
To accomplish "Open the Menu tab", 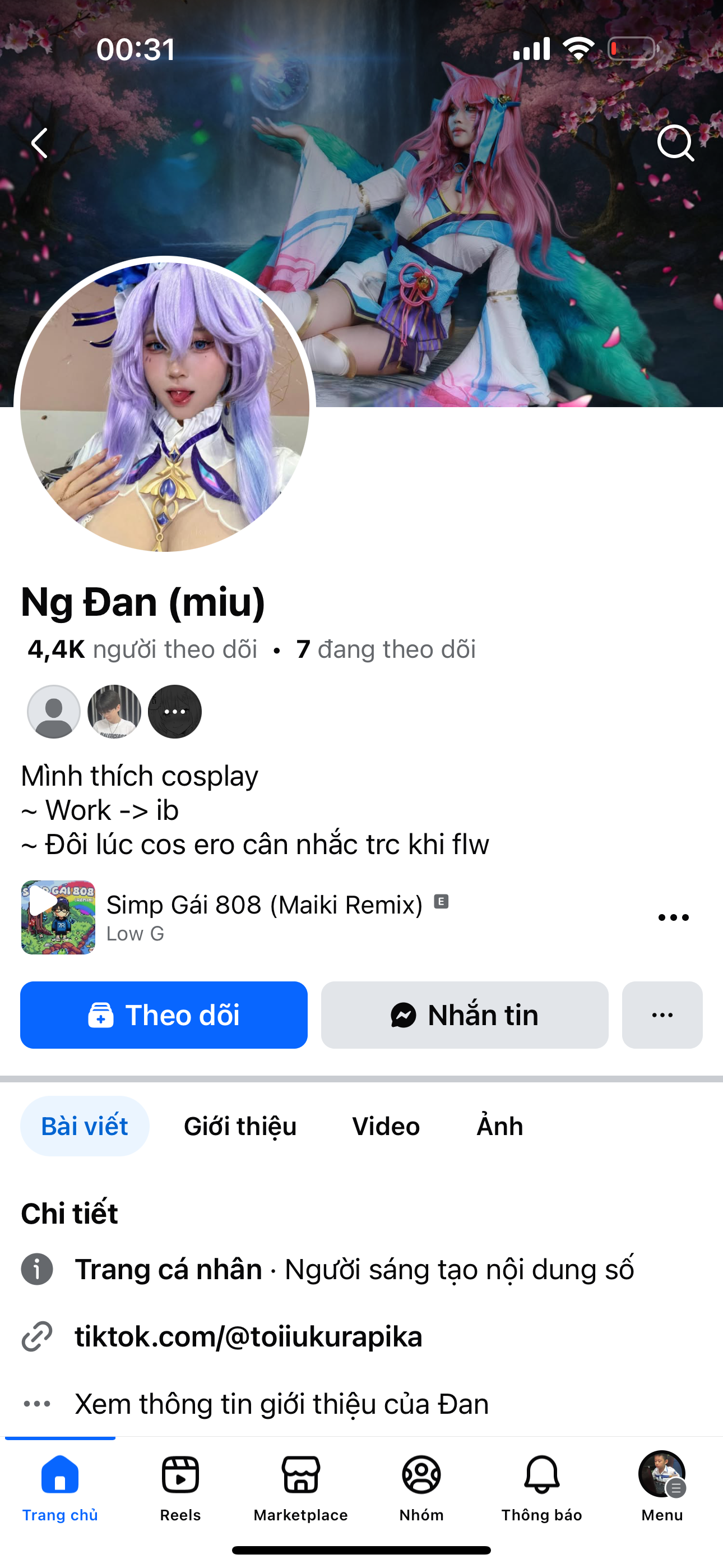I will (x=661, y=1487).
